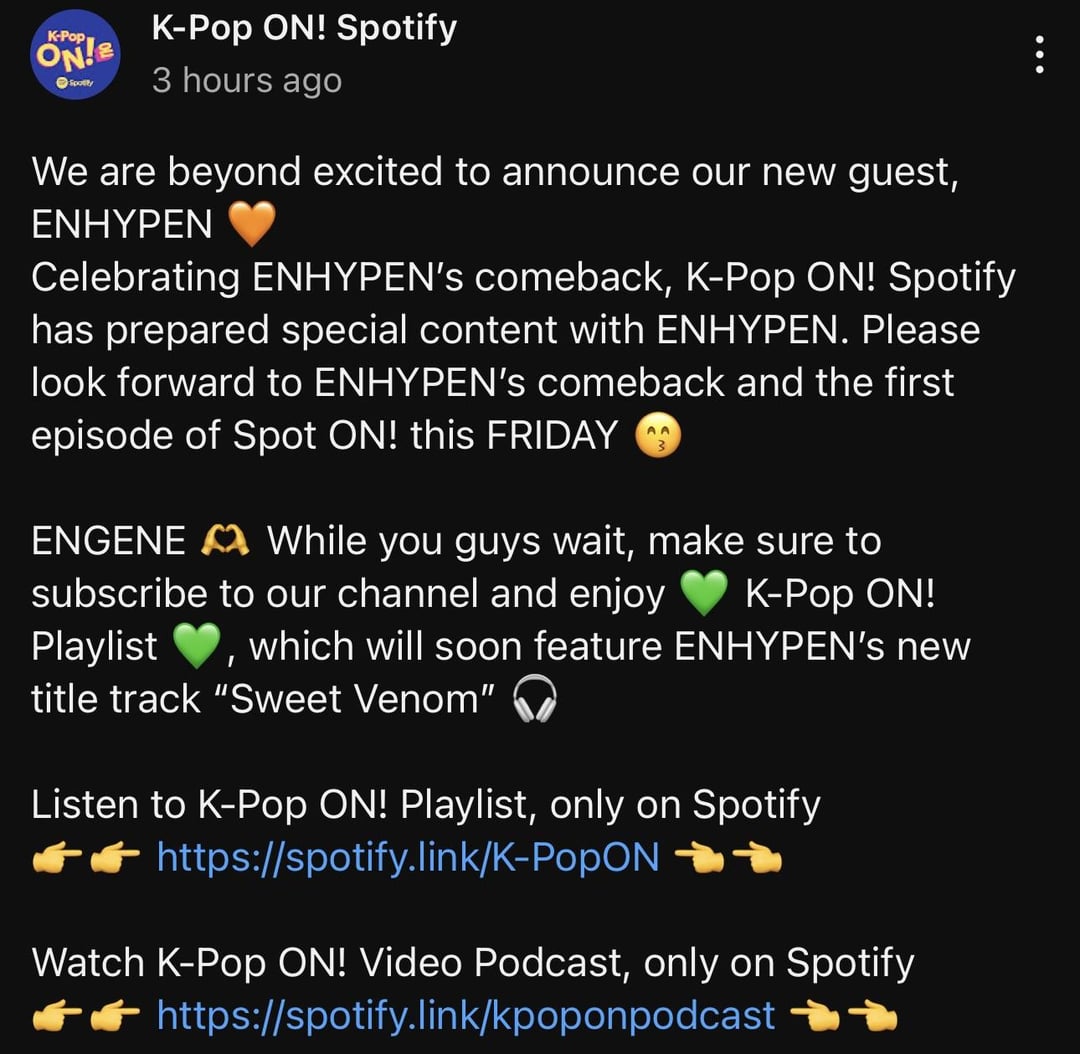Tap the K-Pop ON! Spotify channel name
The height and width of the screenshot is (1054, 1080).
click(304, 28)
